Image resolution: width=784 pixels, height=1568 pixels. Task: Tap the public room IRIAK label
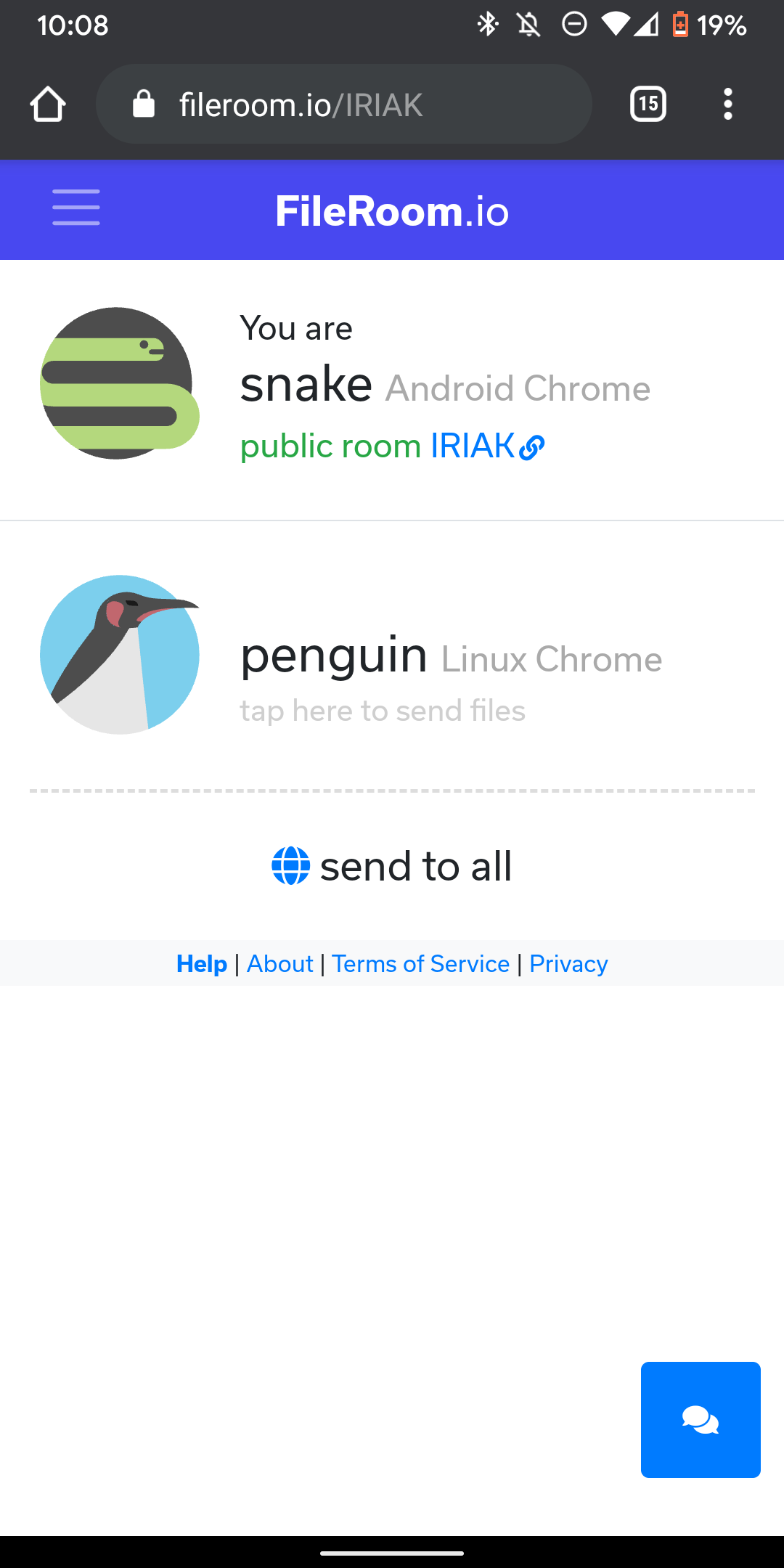[330, 446]
